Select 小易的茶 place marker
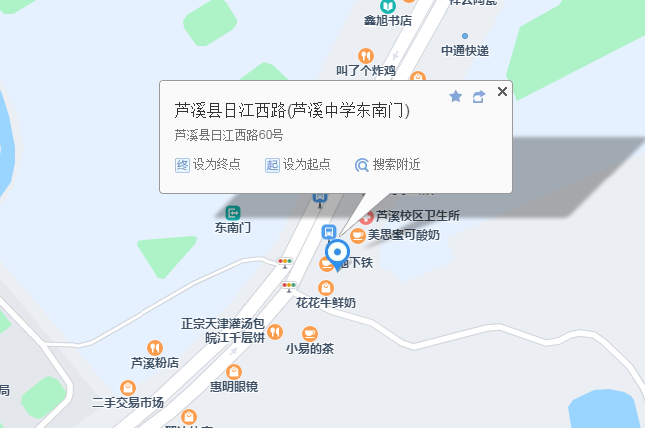The height and width of the screenshot is (428, 645). (310, 334)
